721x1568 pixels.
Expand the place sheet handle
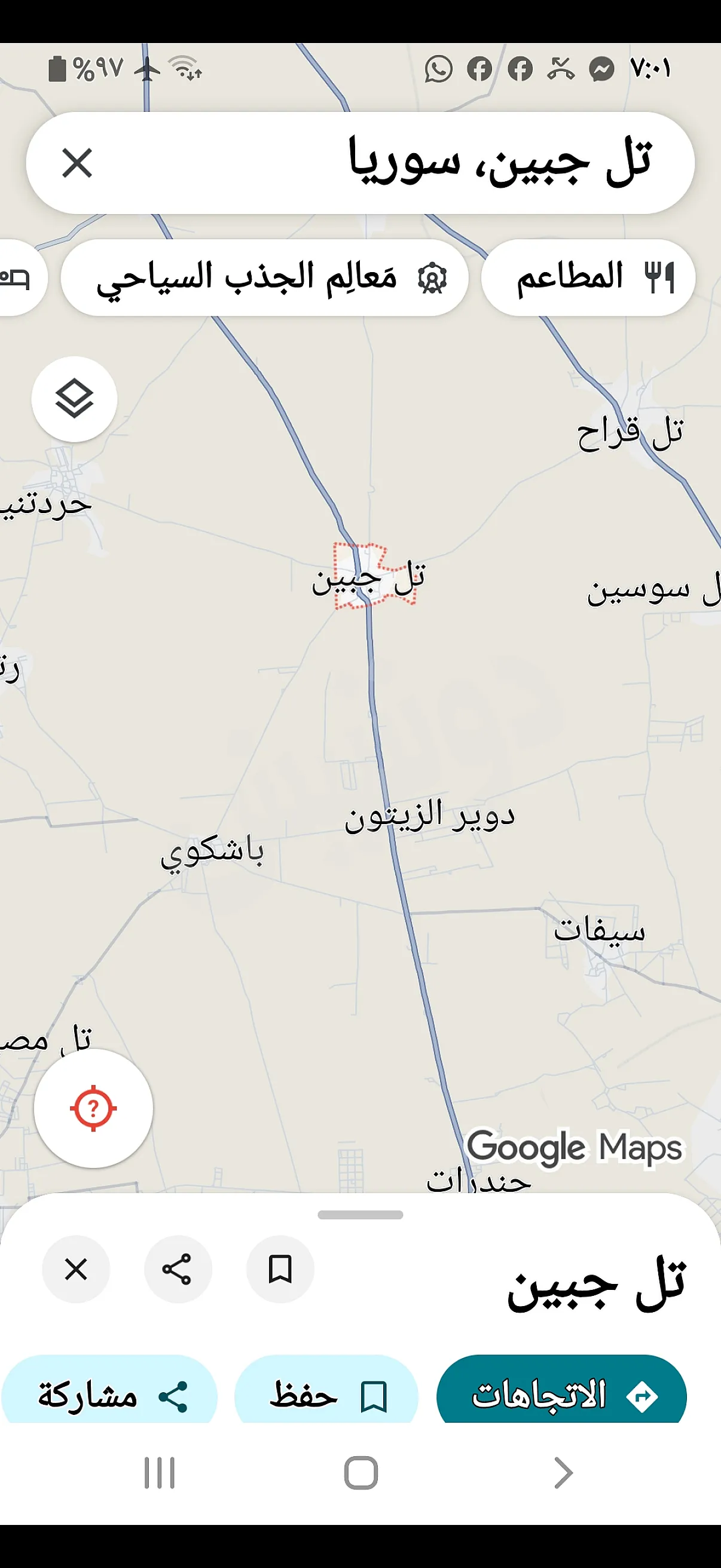pyautogui.click(x=360, y=1215)
